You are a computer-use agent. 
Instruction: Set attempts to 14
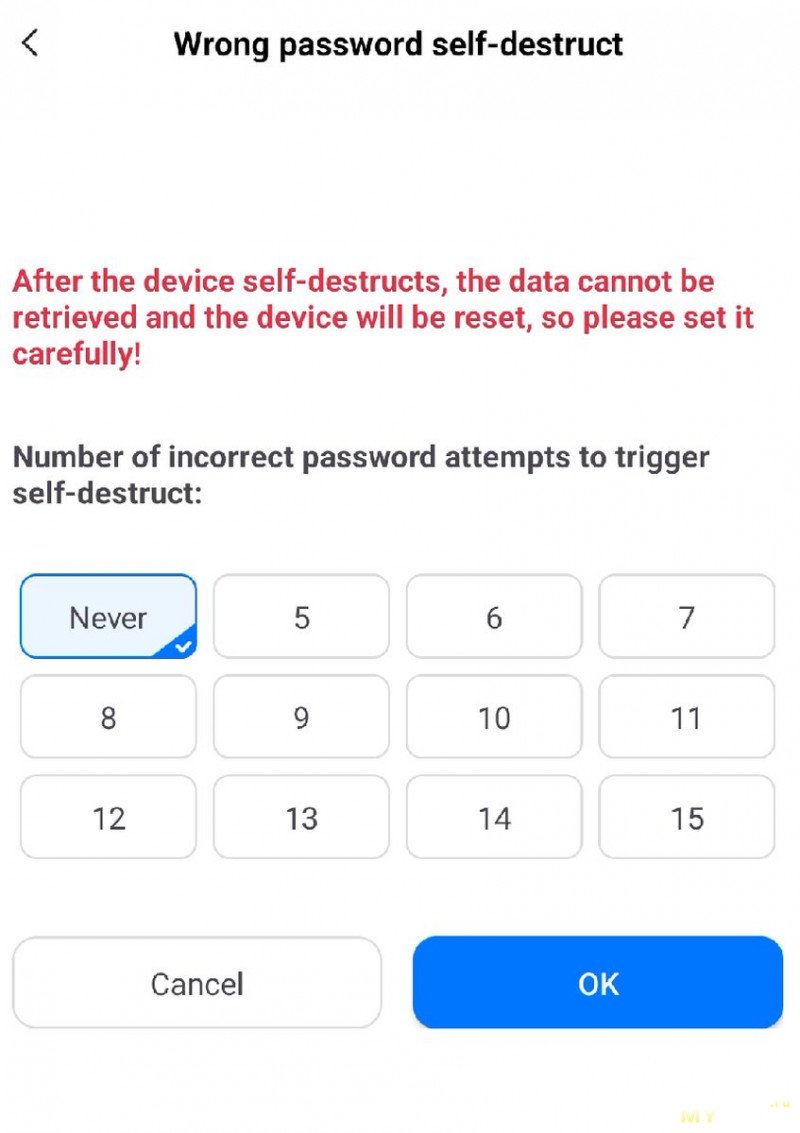pos(494,818)
